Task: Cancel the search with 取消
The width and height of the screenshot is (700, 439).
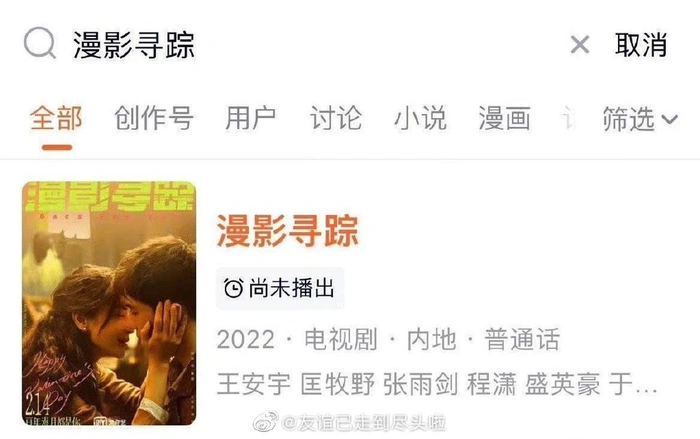Action: click(x=641, y=45)
